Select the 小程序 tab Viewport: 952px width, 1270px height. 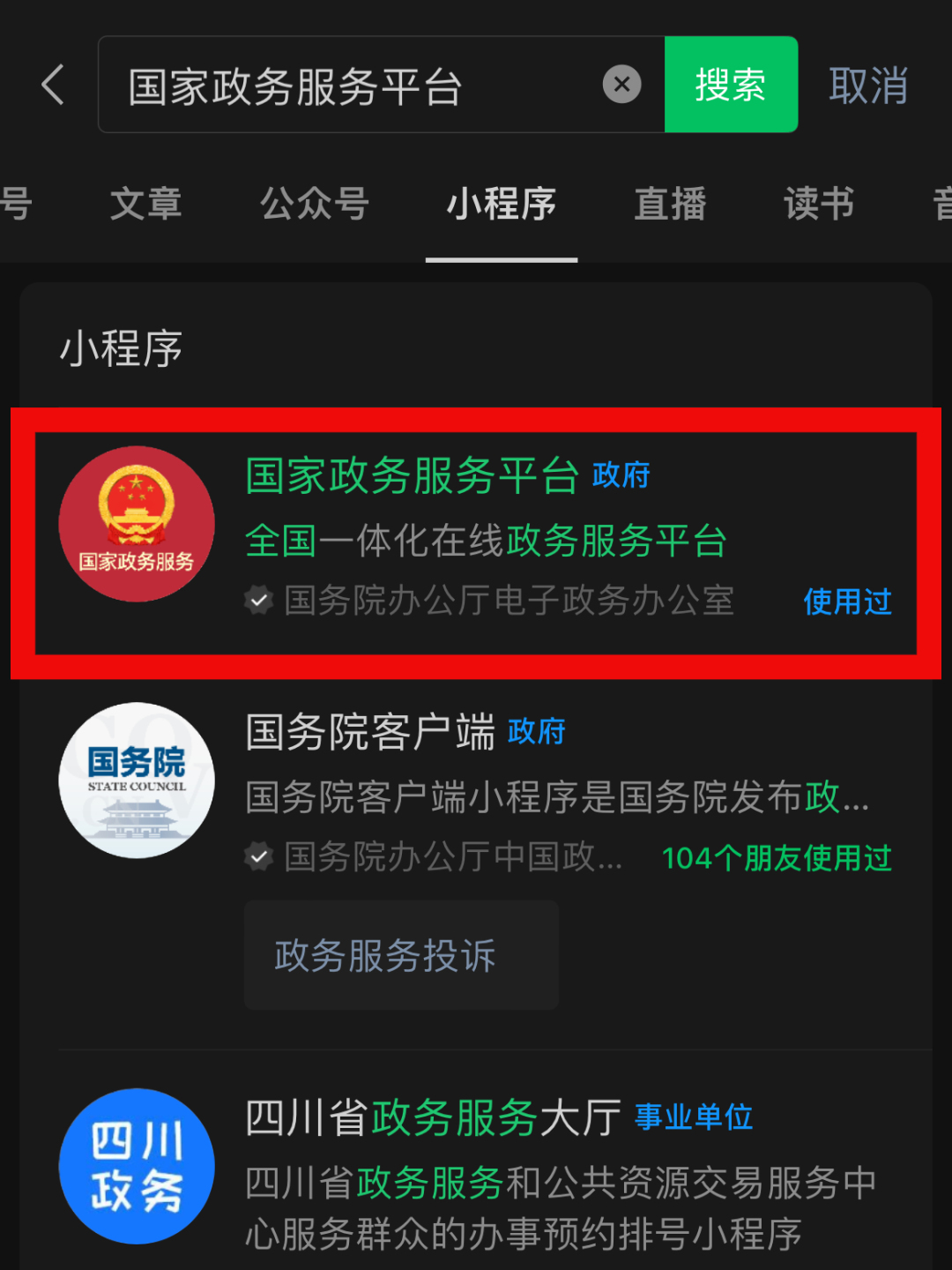pyautogui.click(x=502, y=205)
